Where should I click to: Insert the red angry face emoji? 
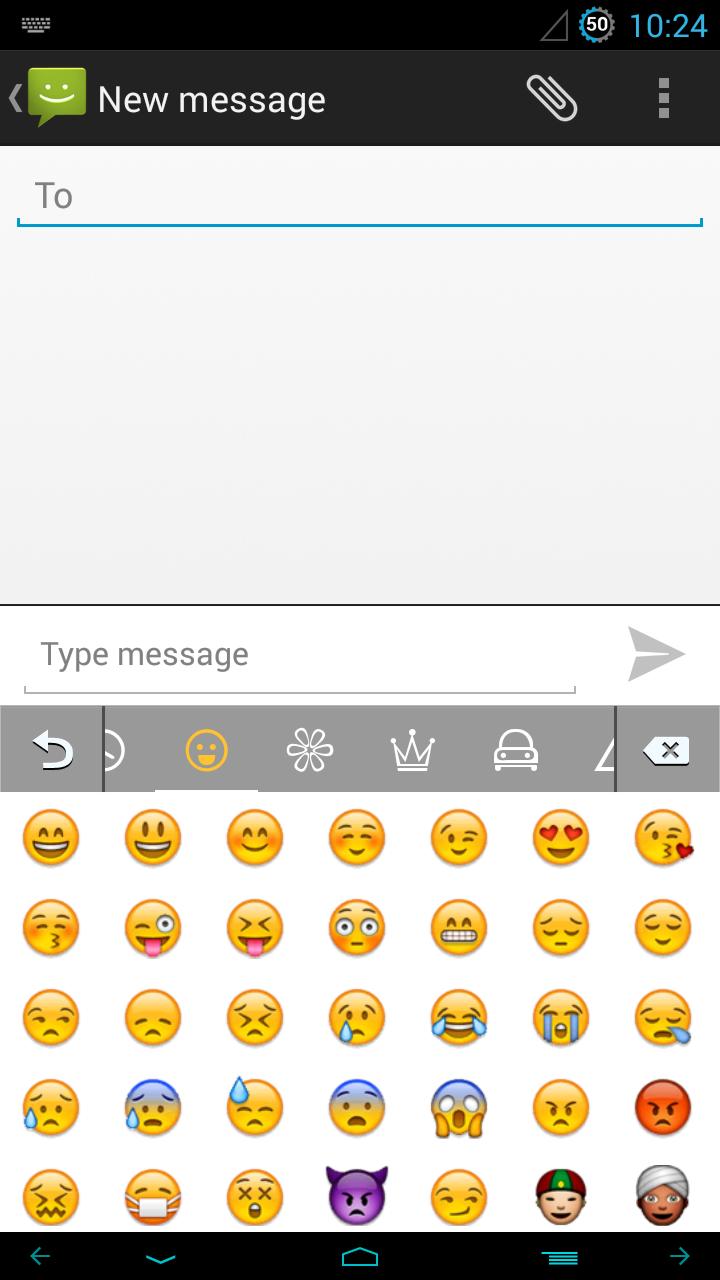click(x=663, y=1108)
